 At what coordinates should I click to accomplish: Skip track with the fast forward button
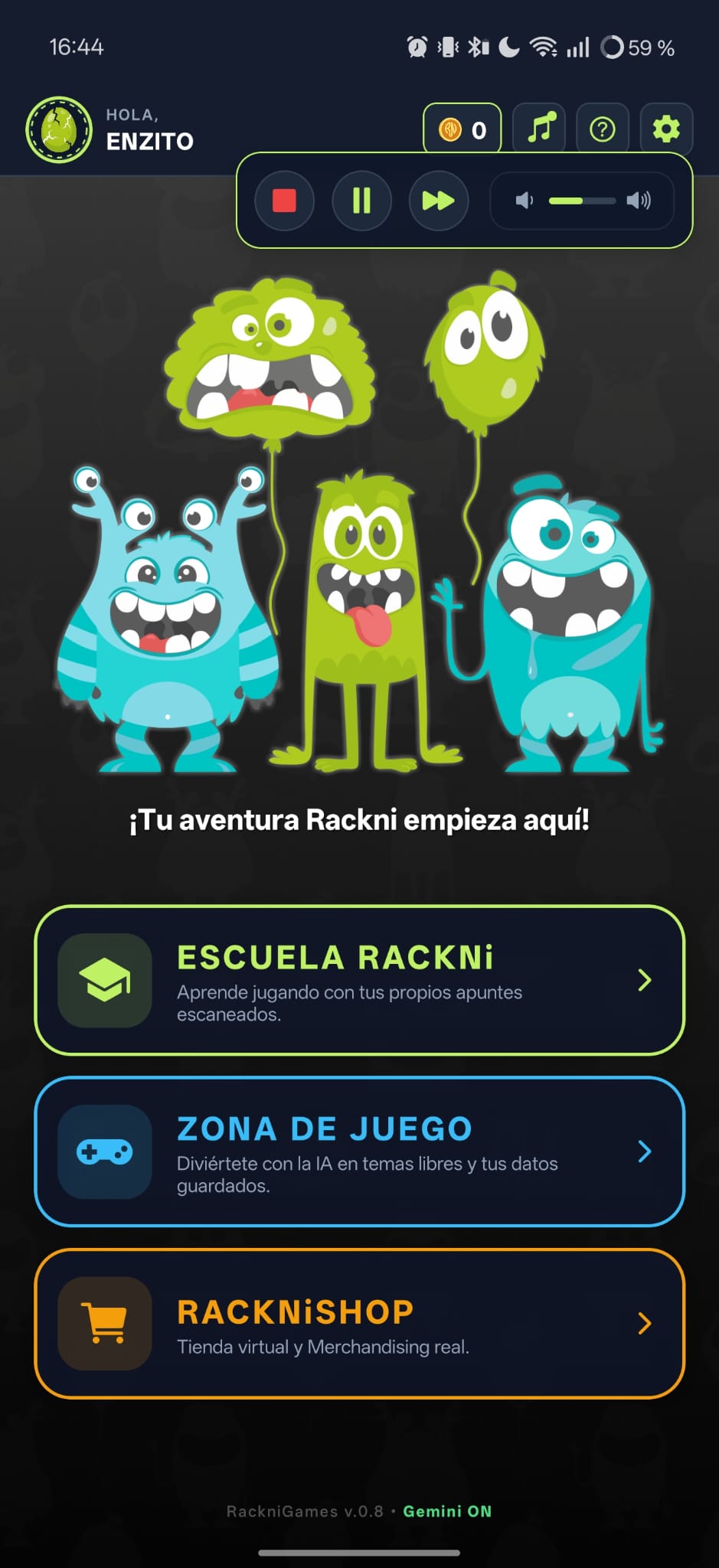[438, 201]
